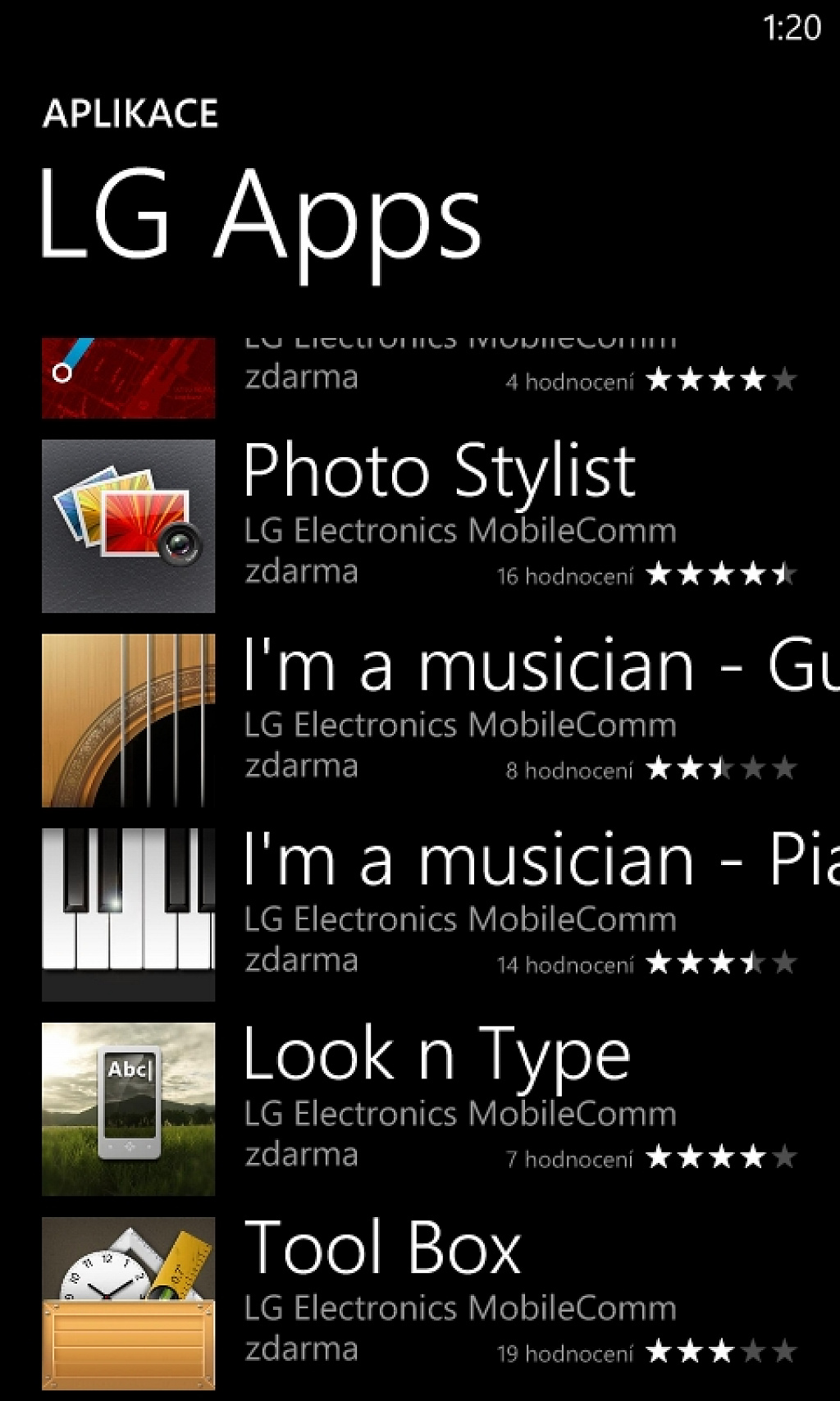Open the Photo Stylist app listing
Viewport: 840px width, 1401px height.
click(x=420, y=526)
